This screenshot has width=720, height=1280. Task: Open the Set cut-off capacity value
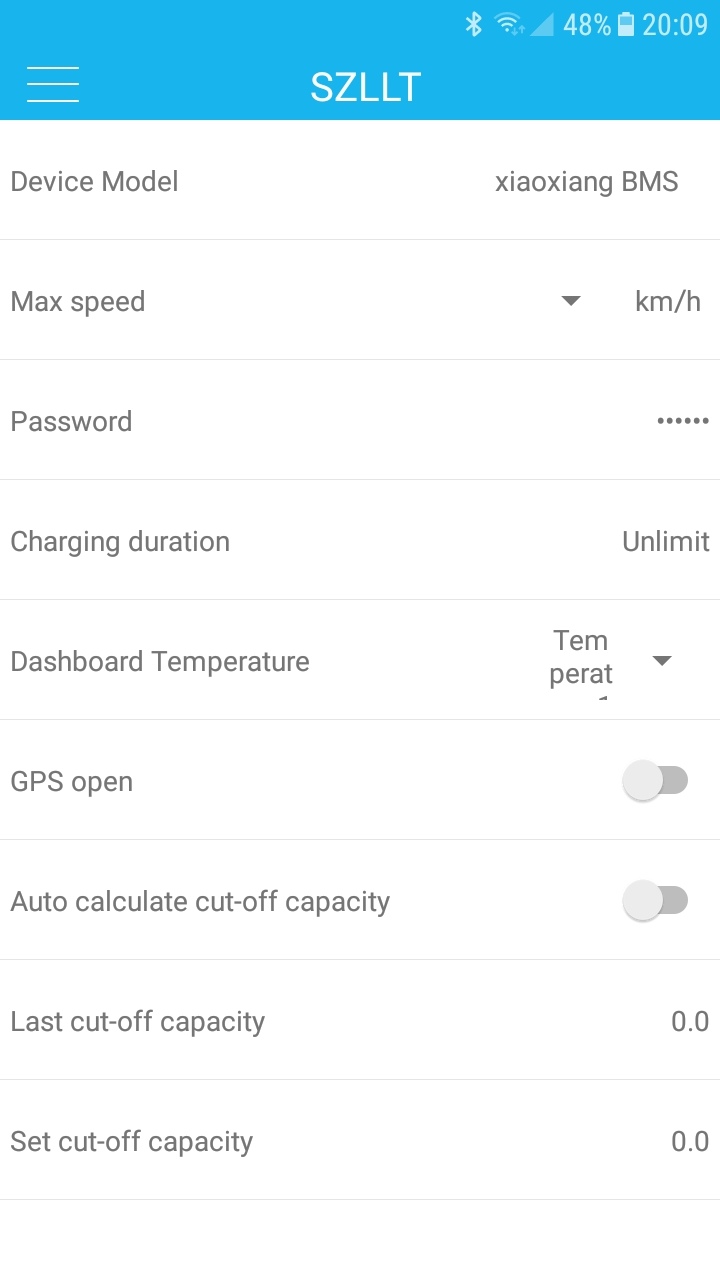689,1141
